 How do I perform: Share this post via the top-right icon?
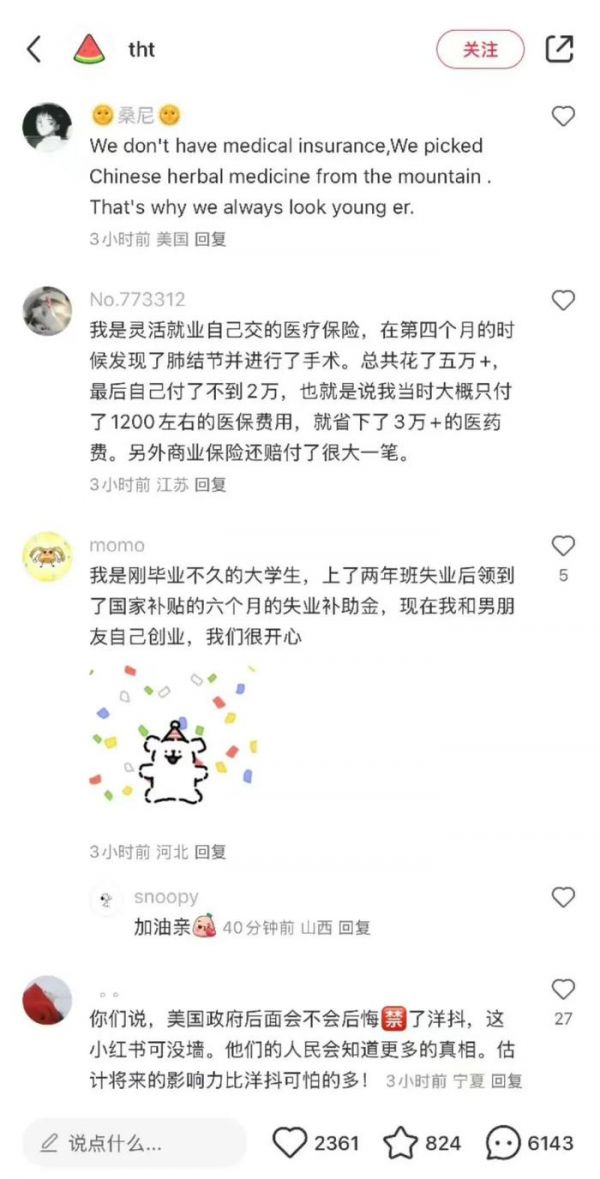click(x=559, y=49)
